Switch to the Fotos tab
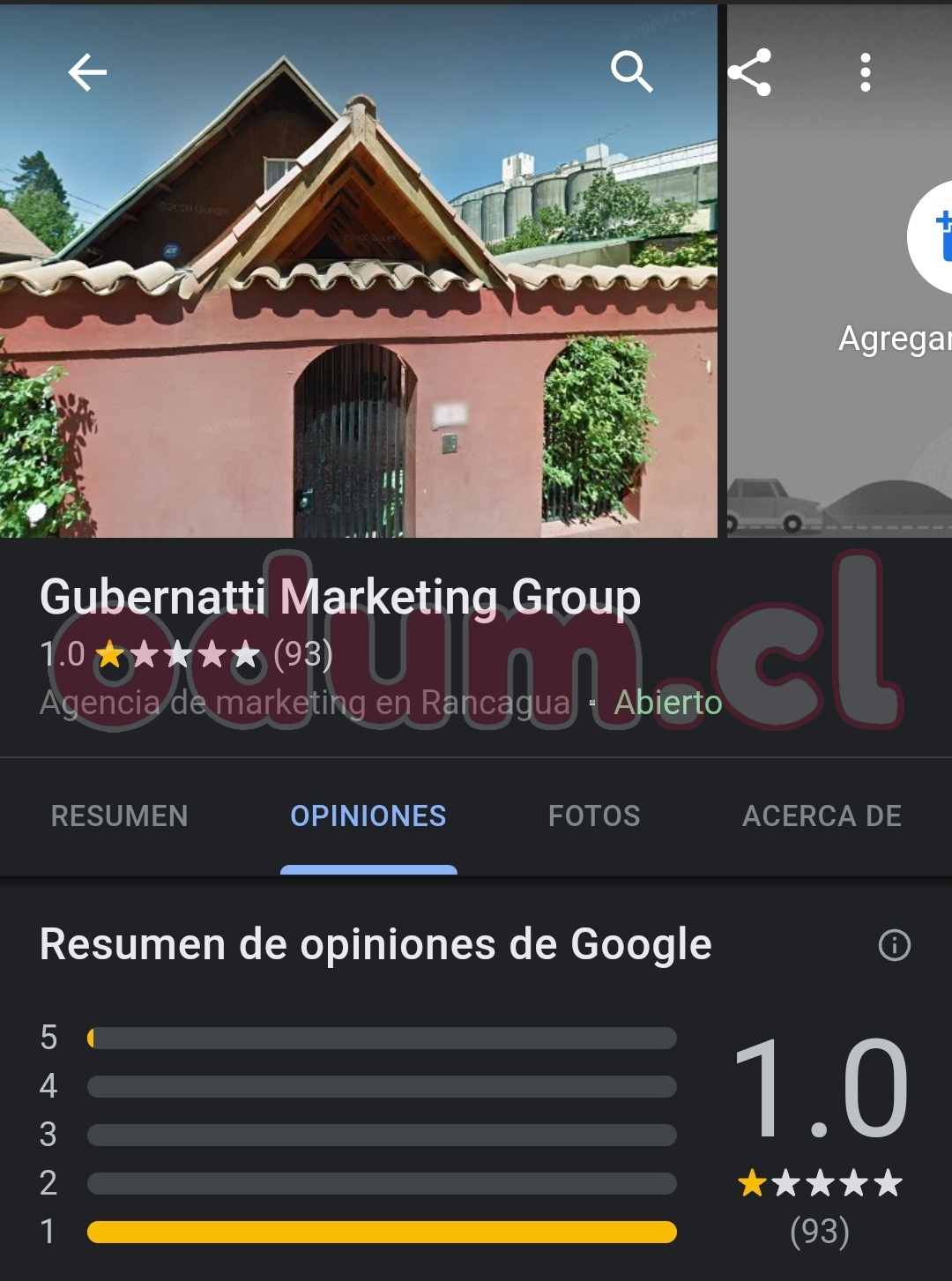952x1281 pixels. 594,816
